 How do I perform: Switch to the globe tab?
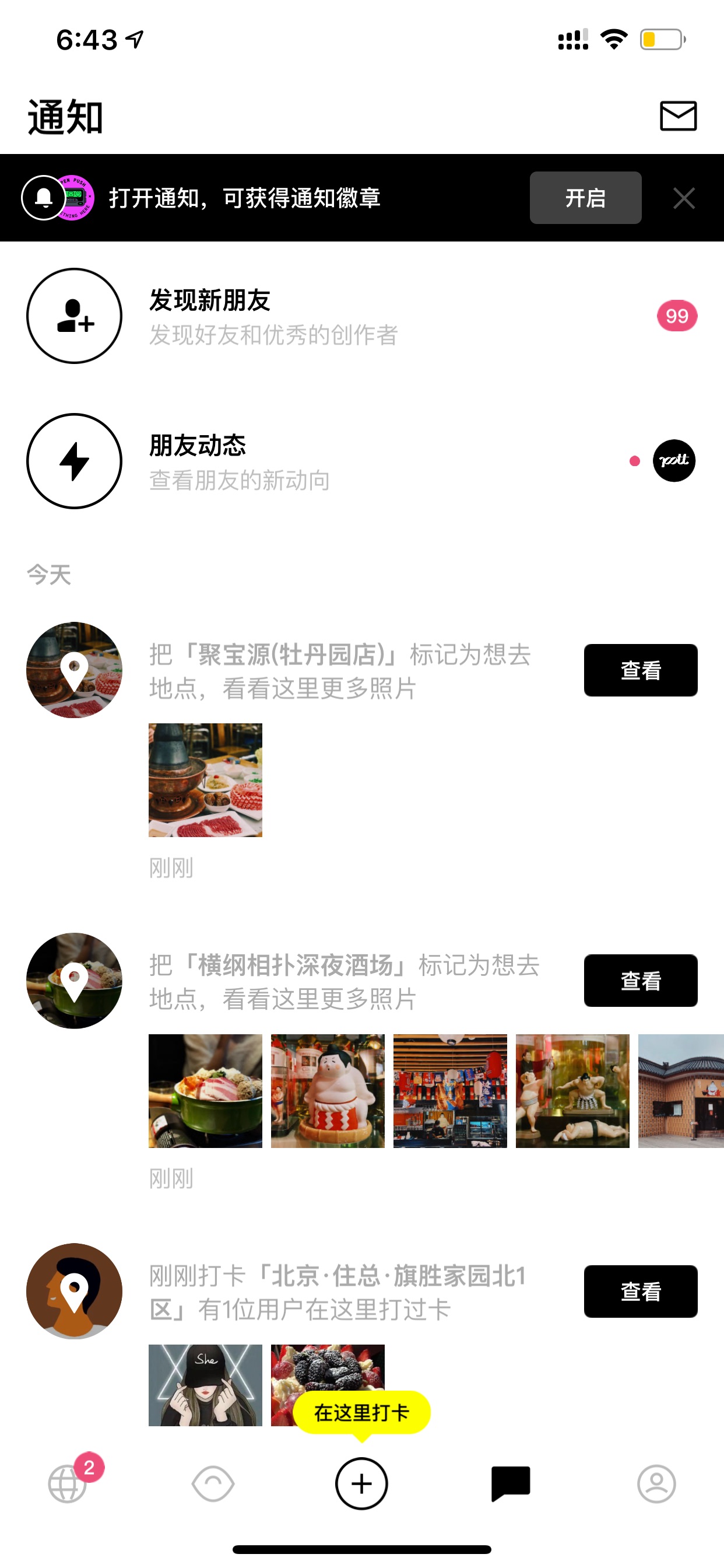tap(67, 1484)
